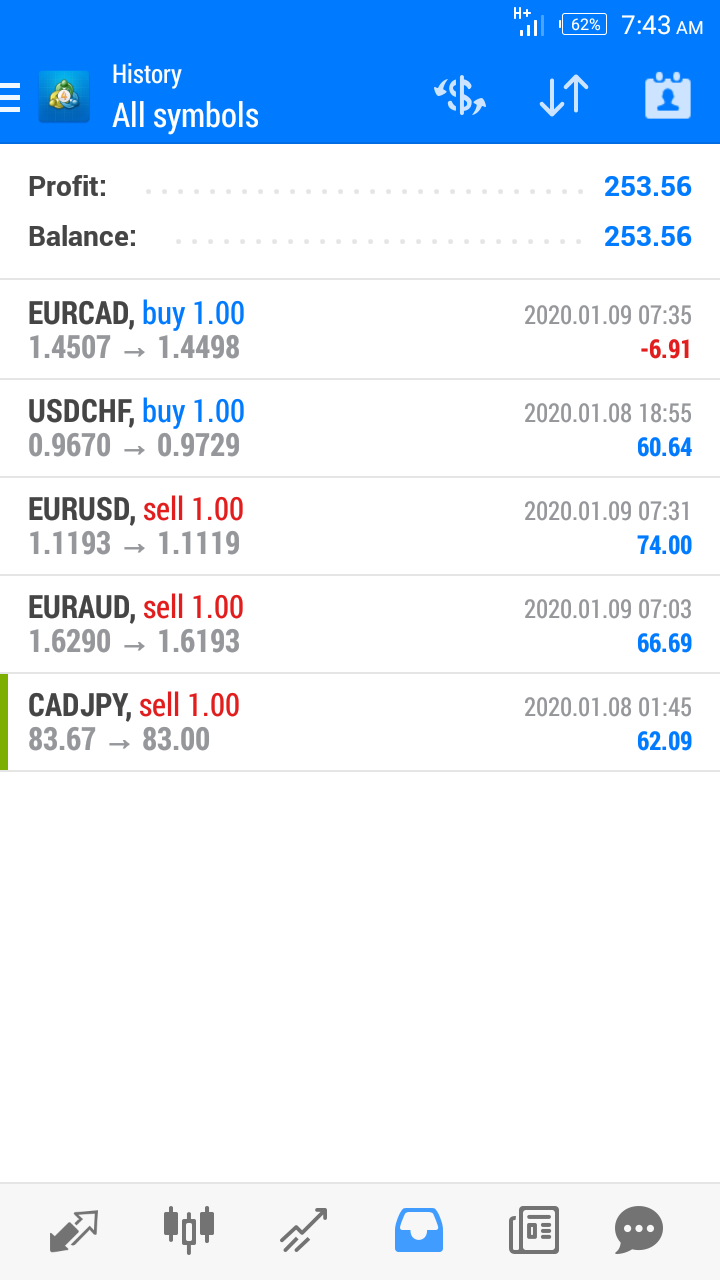The width and height of the screenshot is (720, 1280).
Task: Select the History inbox tab
Action: 419,1230
